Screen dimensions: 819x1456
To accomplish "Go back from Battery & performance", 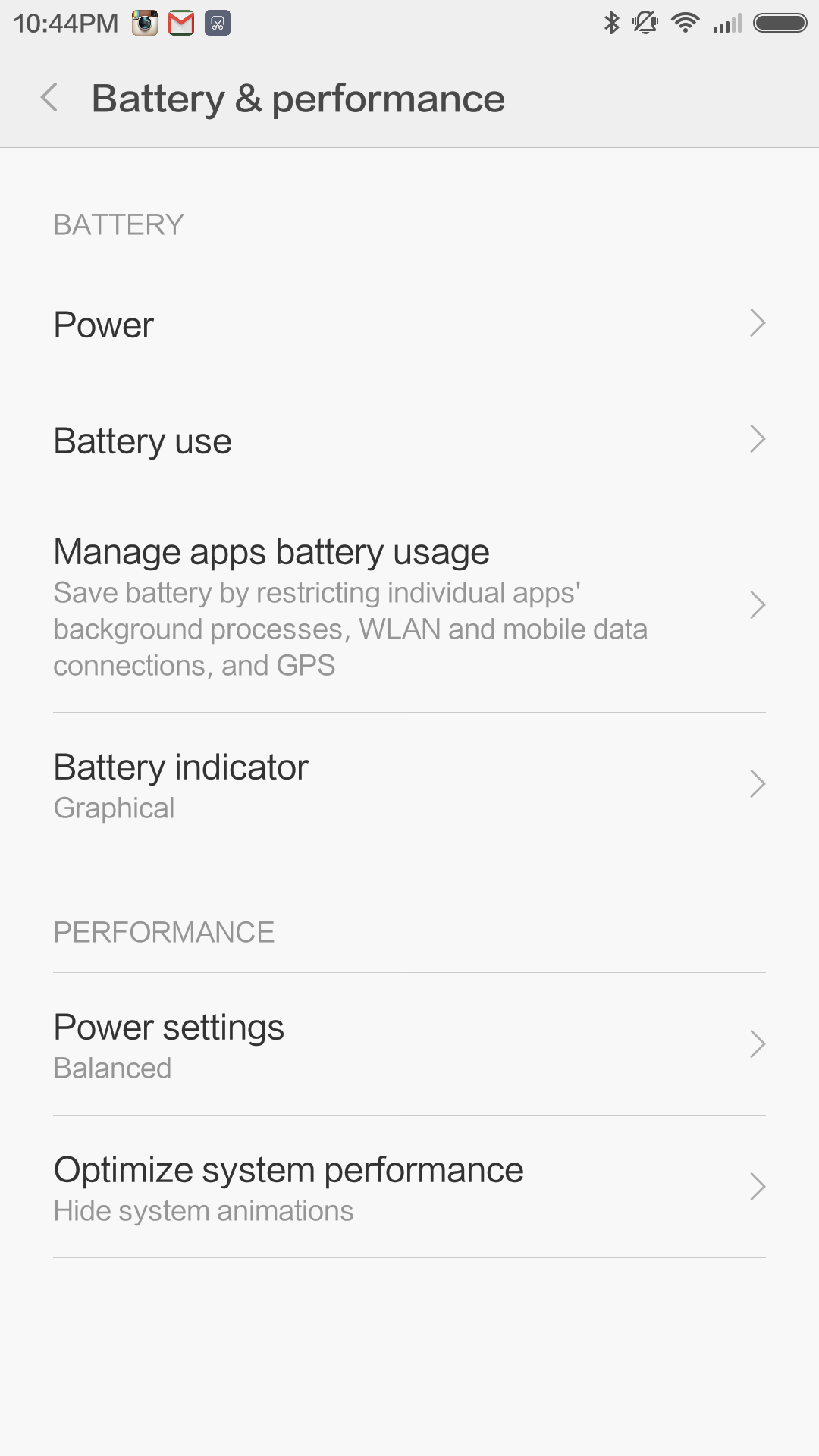I will [x=49, y=98].
